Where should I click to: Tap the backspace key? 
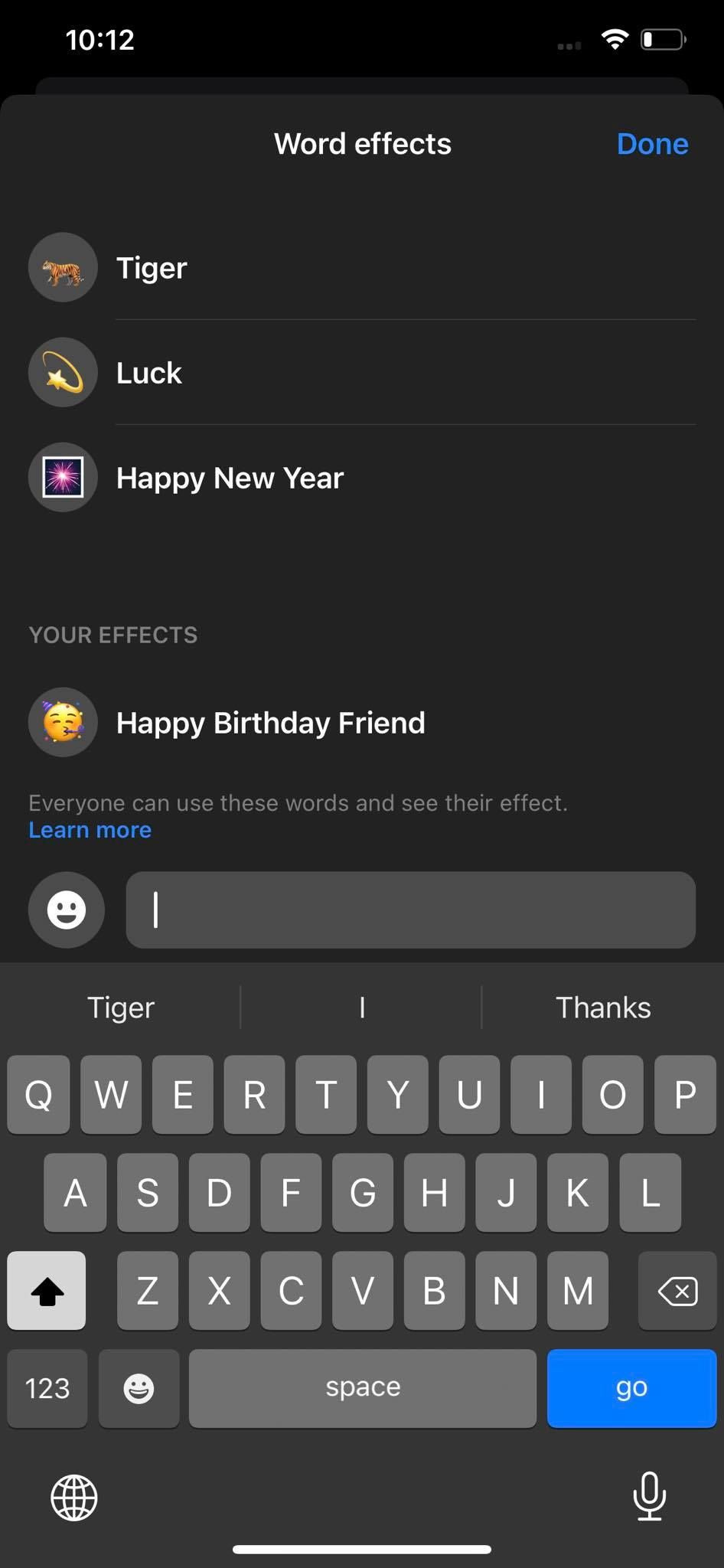click(677, 1291)
